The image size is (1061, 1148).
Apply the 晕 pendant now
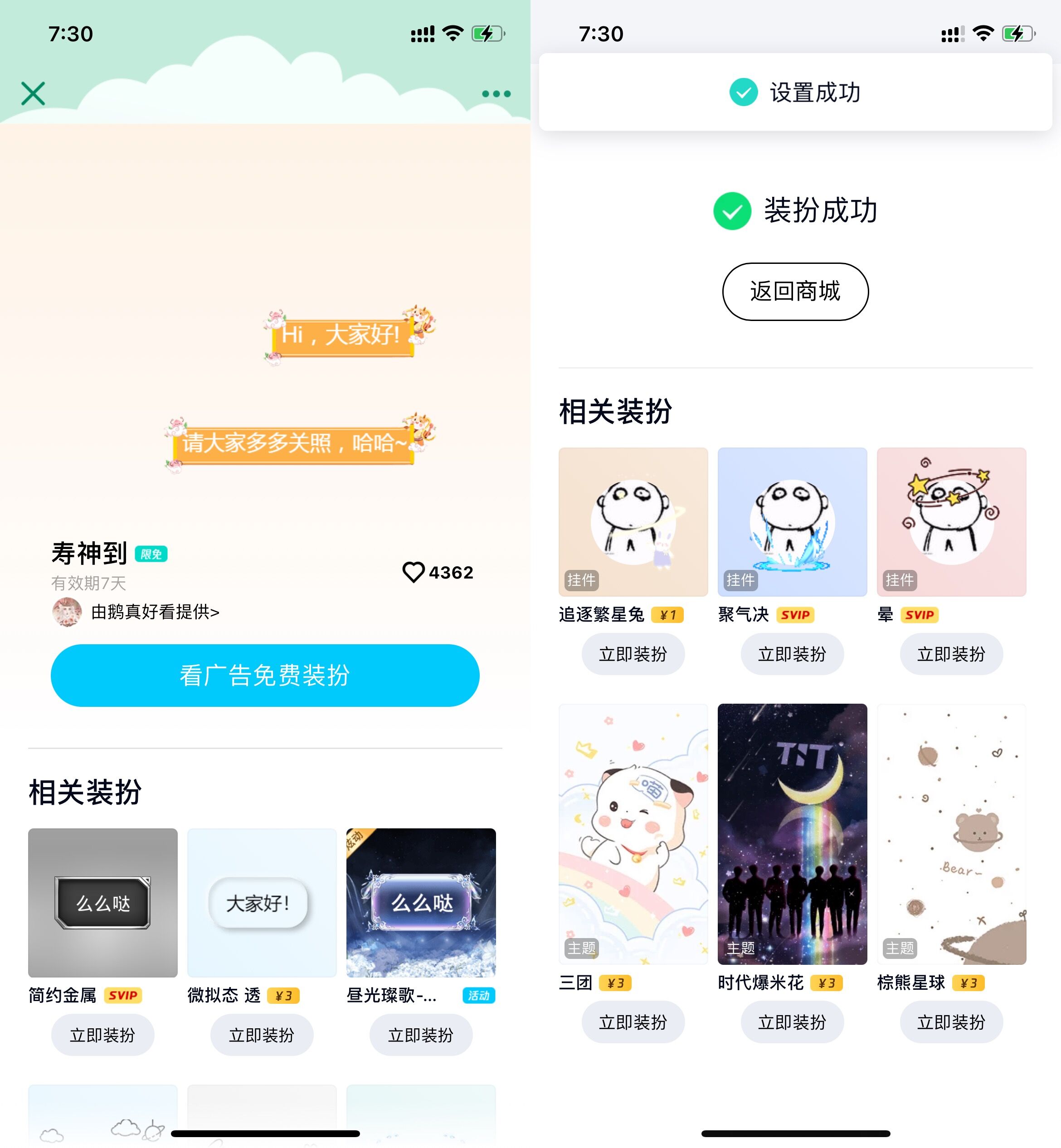tap(951, 654)
